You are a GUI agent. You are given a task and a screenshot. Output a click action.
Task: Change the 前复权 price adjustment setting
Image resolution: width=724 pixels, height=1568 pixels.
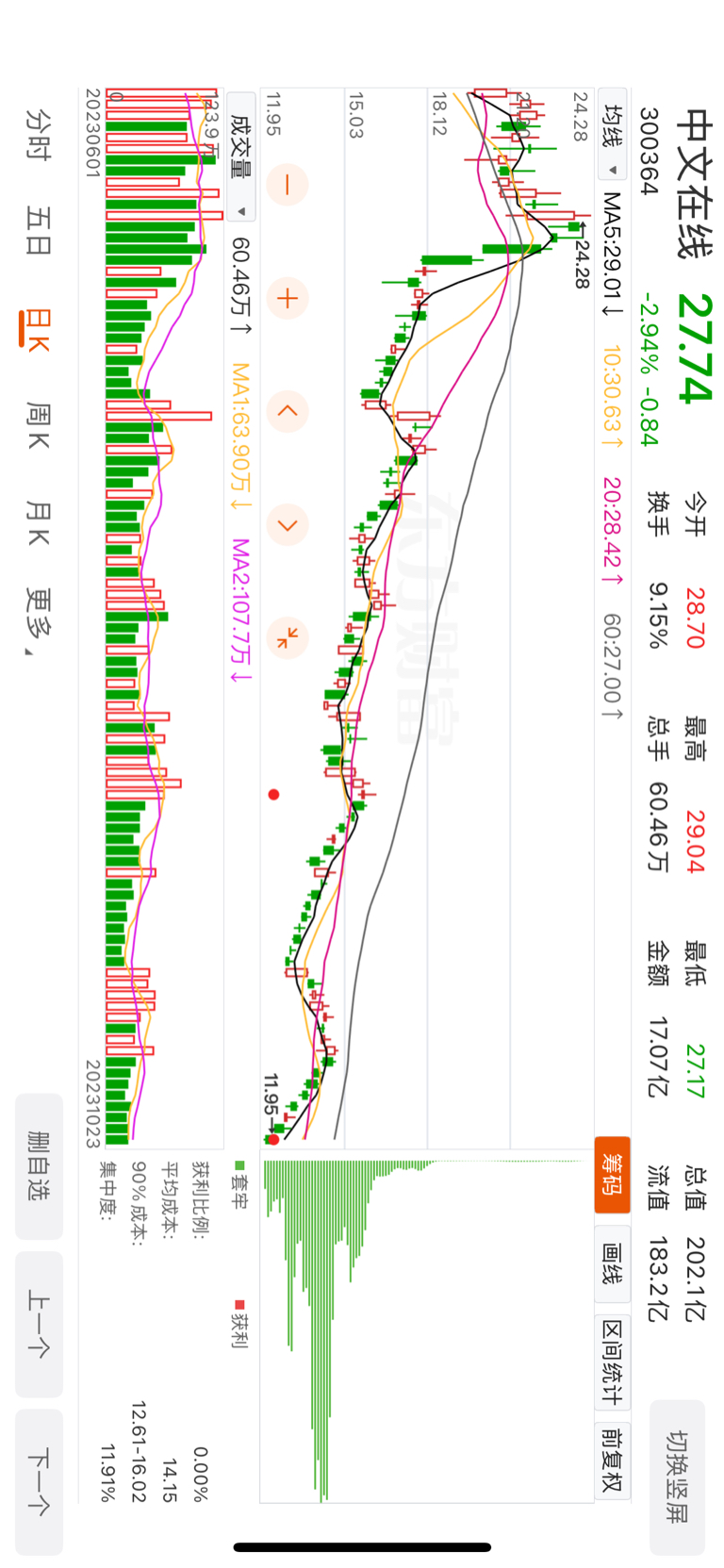[x=612, y=1460]
